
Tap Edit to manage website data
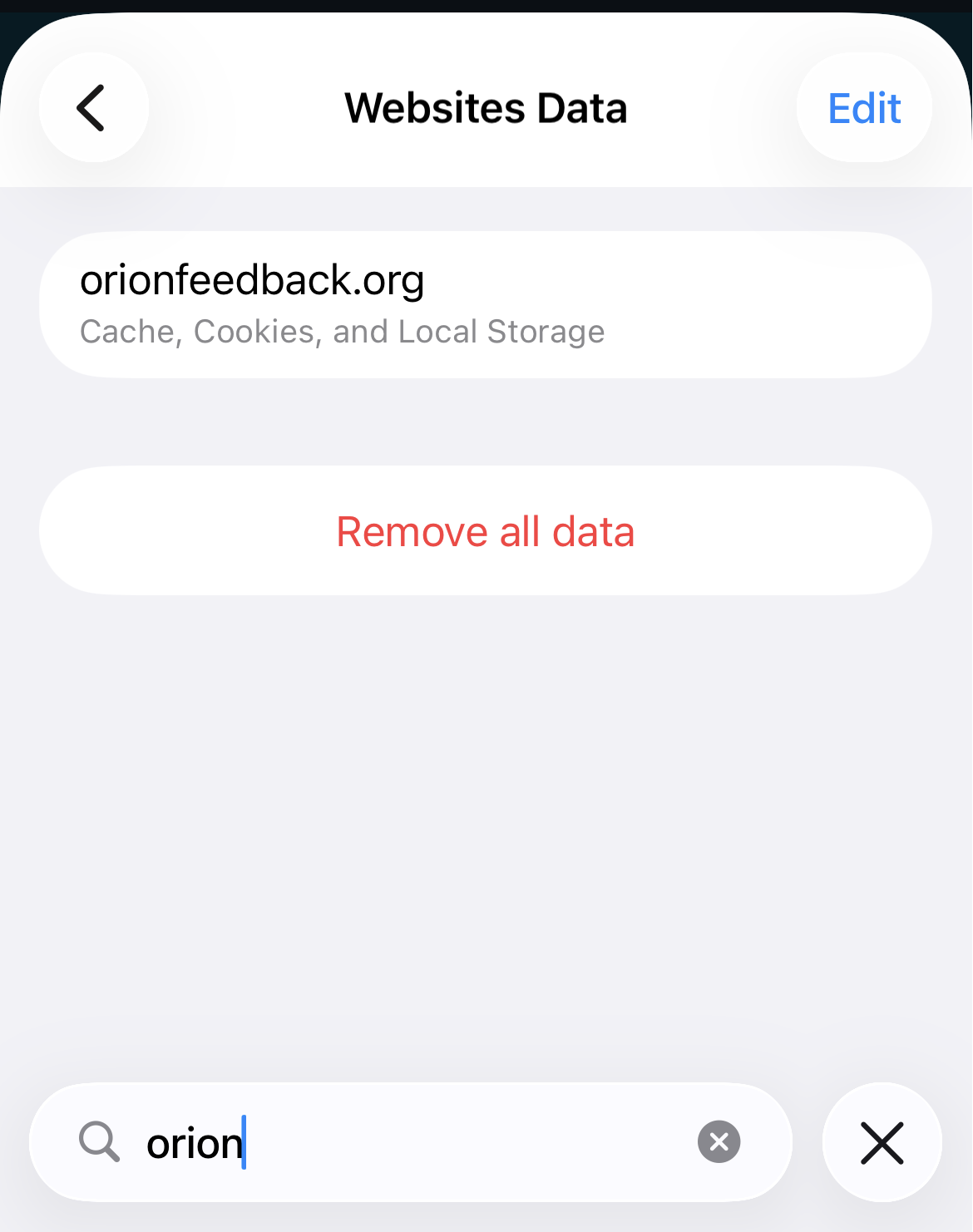[x=864, y=108]
